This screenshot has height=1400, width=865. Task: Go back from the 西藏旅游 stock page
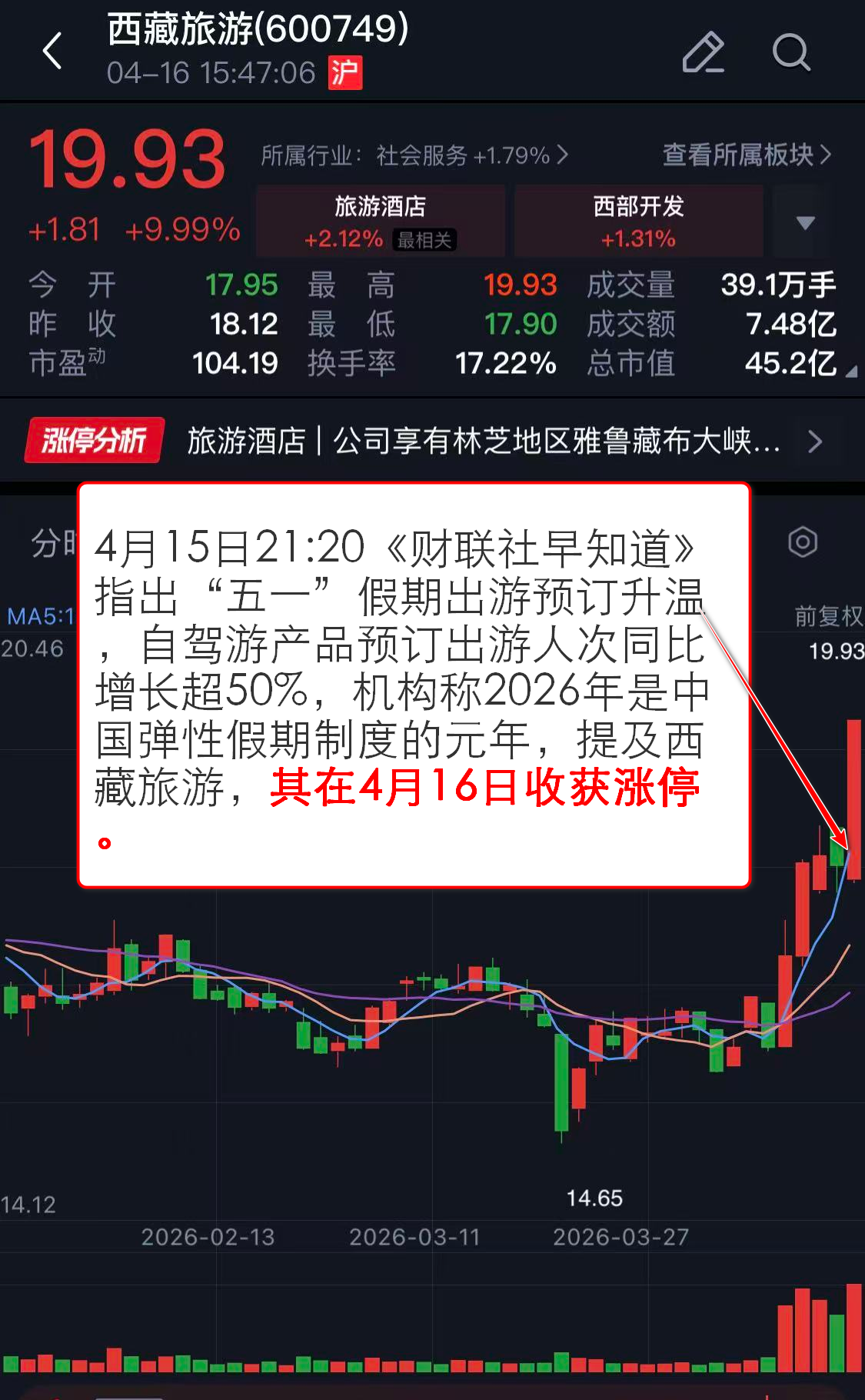point(52,52)
